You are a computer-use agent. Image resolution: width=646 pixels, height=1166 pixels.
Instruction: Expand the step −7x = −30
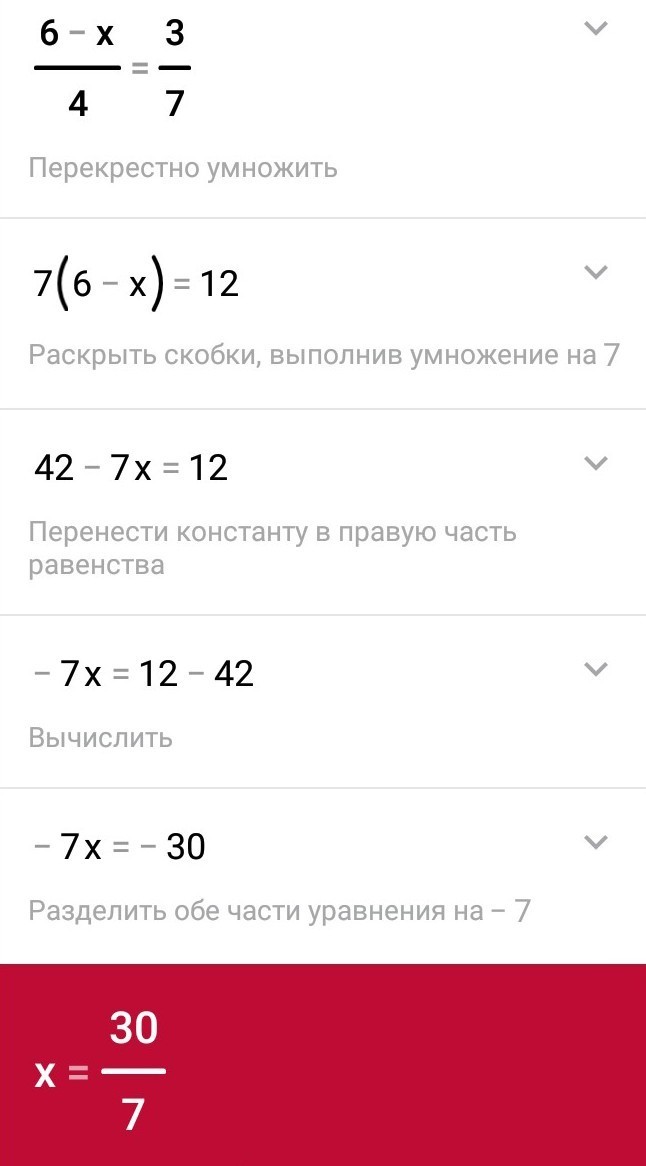tap(595, 842)
